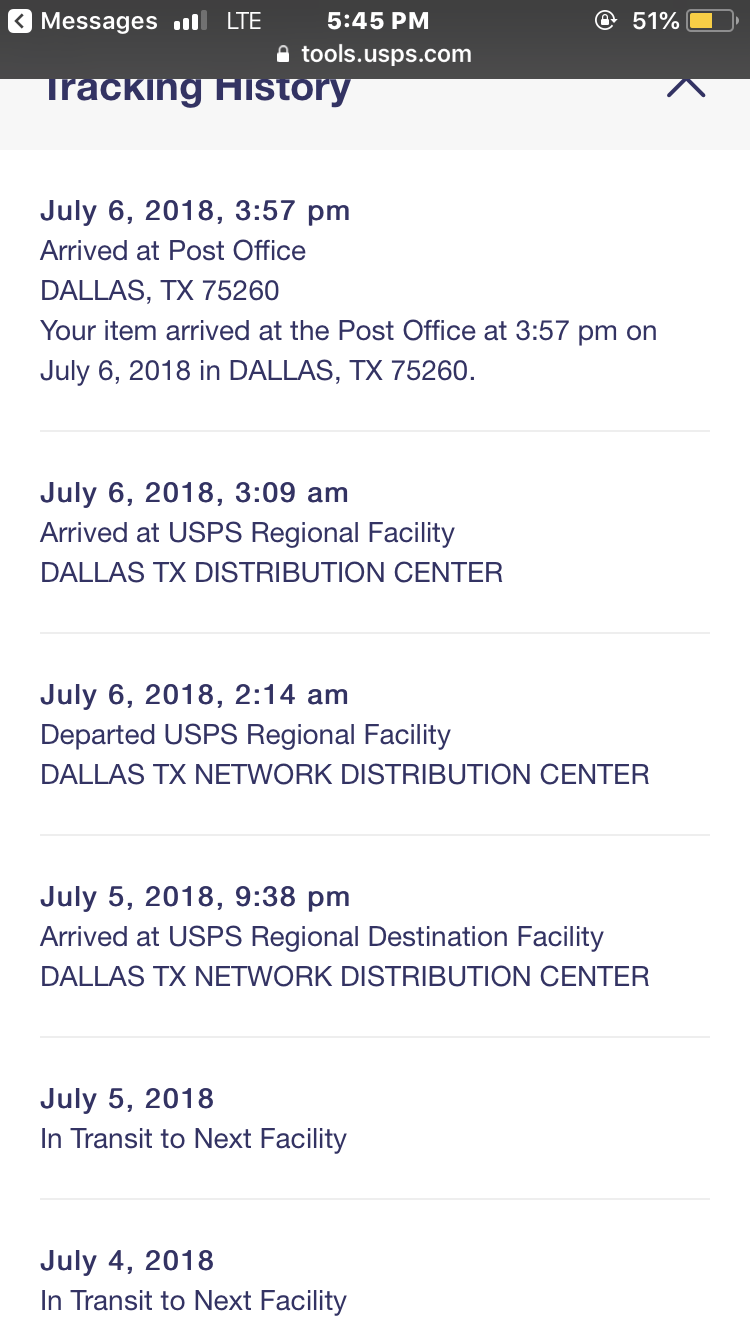750x1334 pixels.
Task: Return to the Messages app
Action: click(x=83, y=20)
